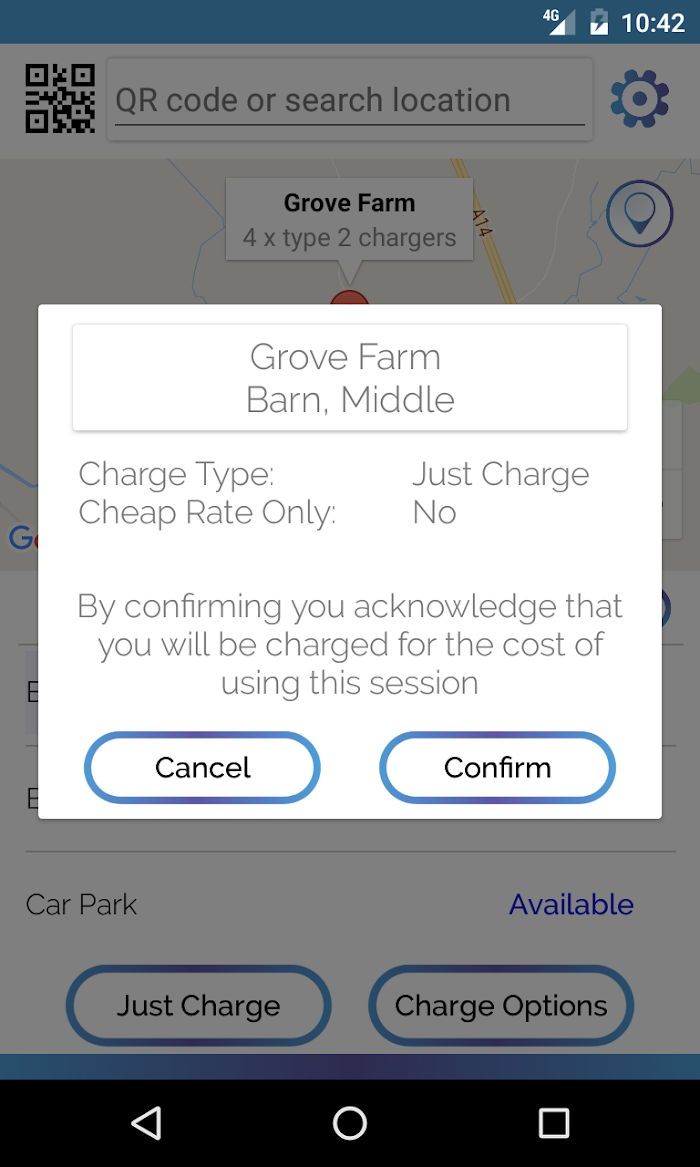This screenshot has height=1167, width=700.
Task: Tap the QR code or search location field
Action: (x=350, y=100)
